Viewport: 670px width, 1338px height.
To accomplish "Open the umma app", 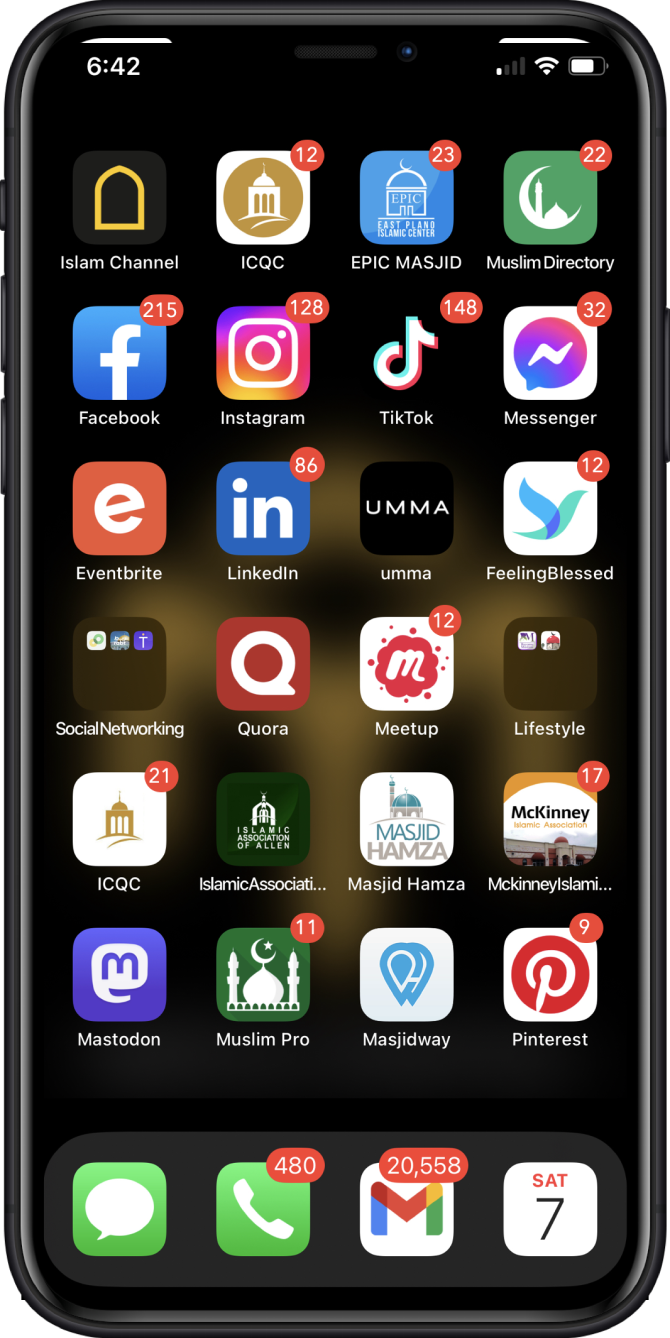I will coord(406,508).
